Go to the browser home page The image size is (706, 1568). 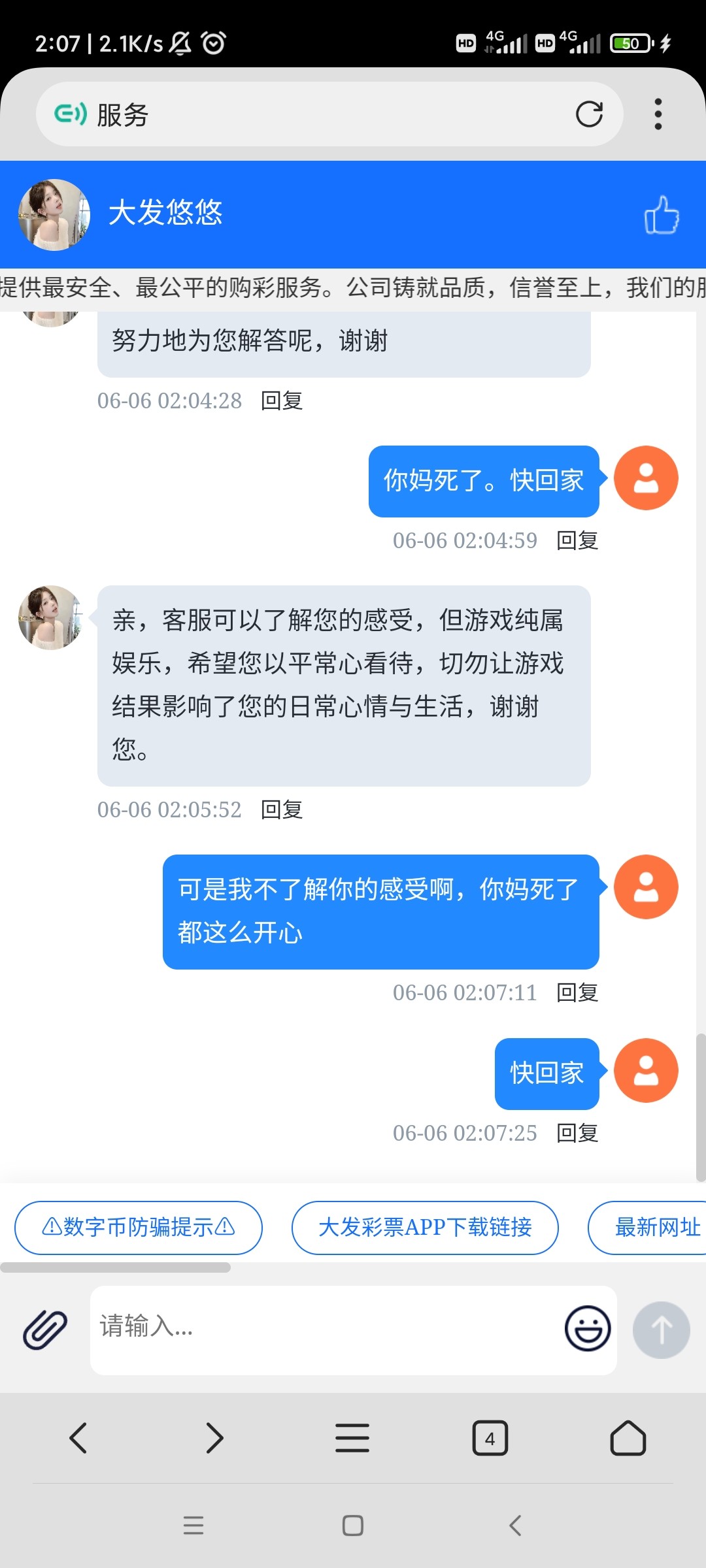coord(628,1438)
